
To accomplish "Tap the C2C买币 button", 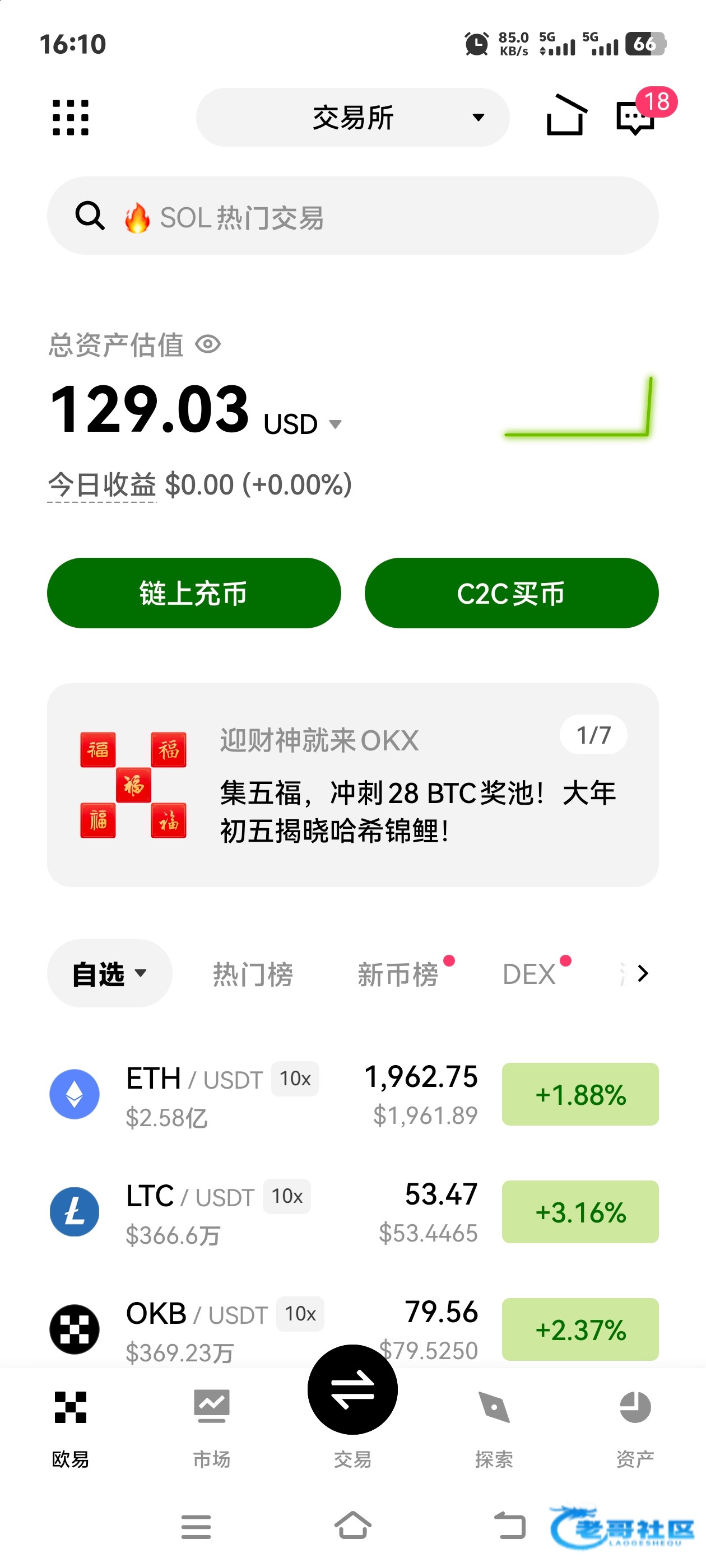I will (x=511, y=593).
